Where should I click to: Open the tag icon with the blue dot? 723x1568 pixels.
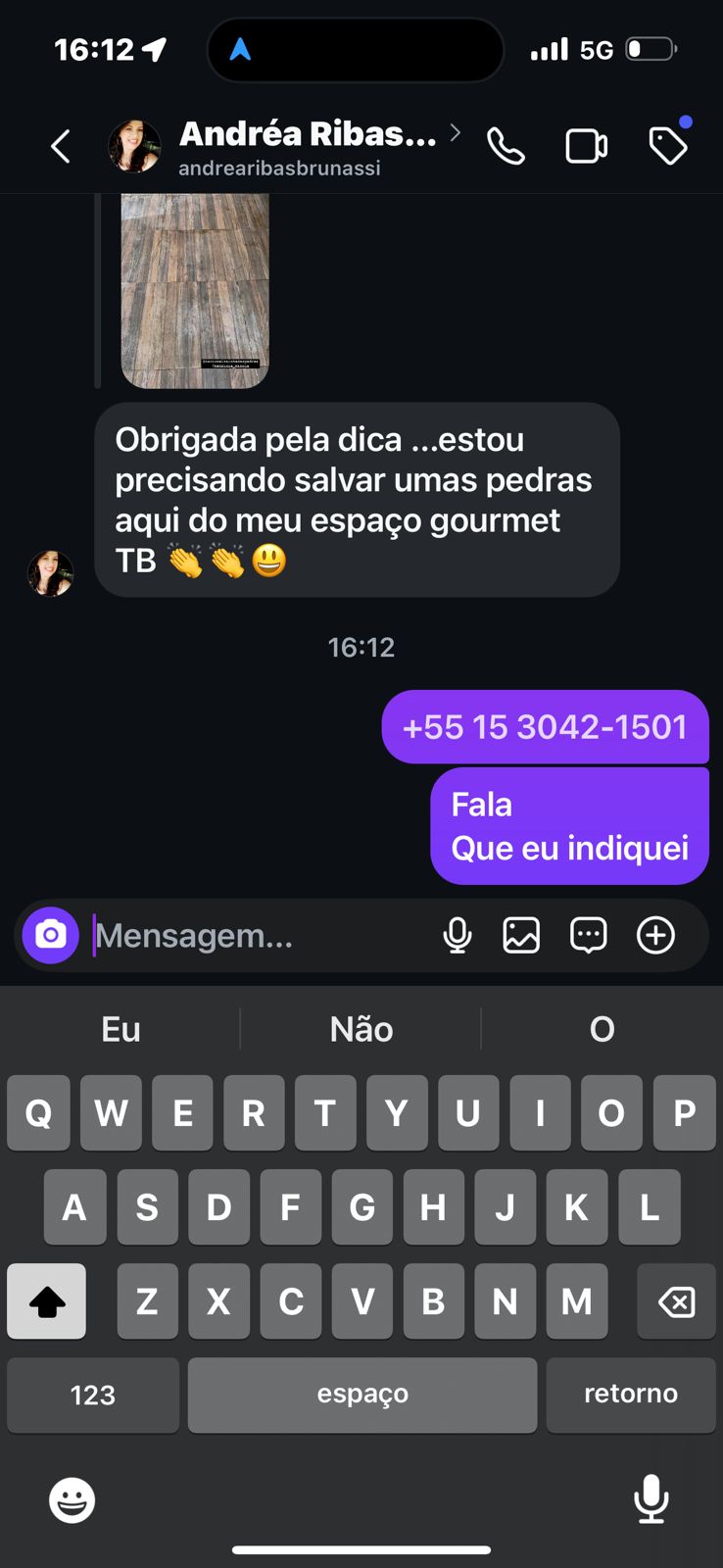668,145
